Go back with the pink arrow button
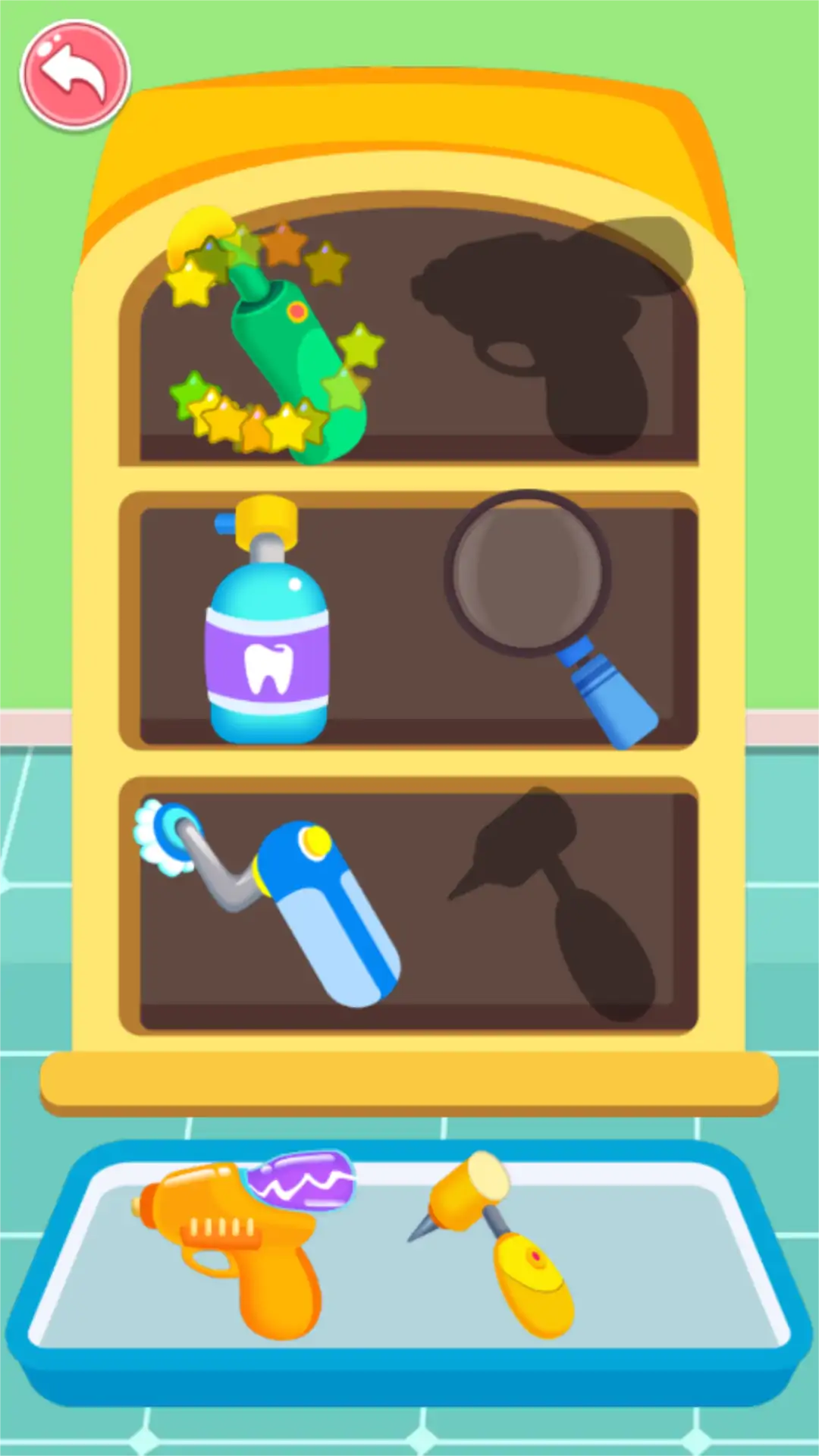819x1456 pixels. [74, 75]
